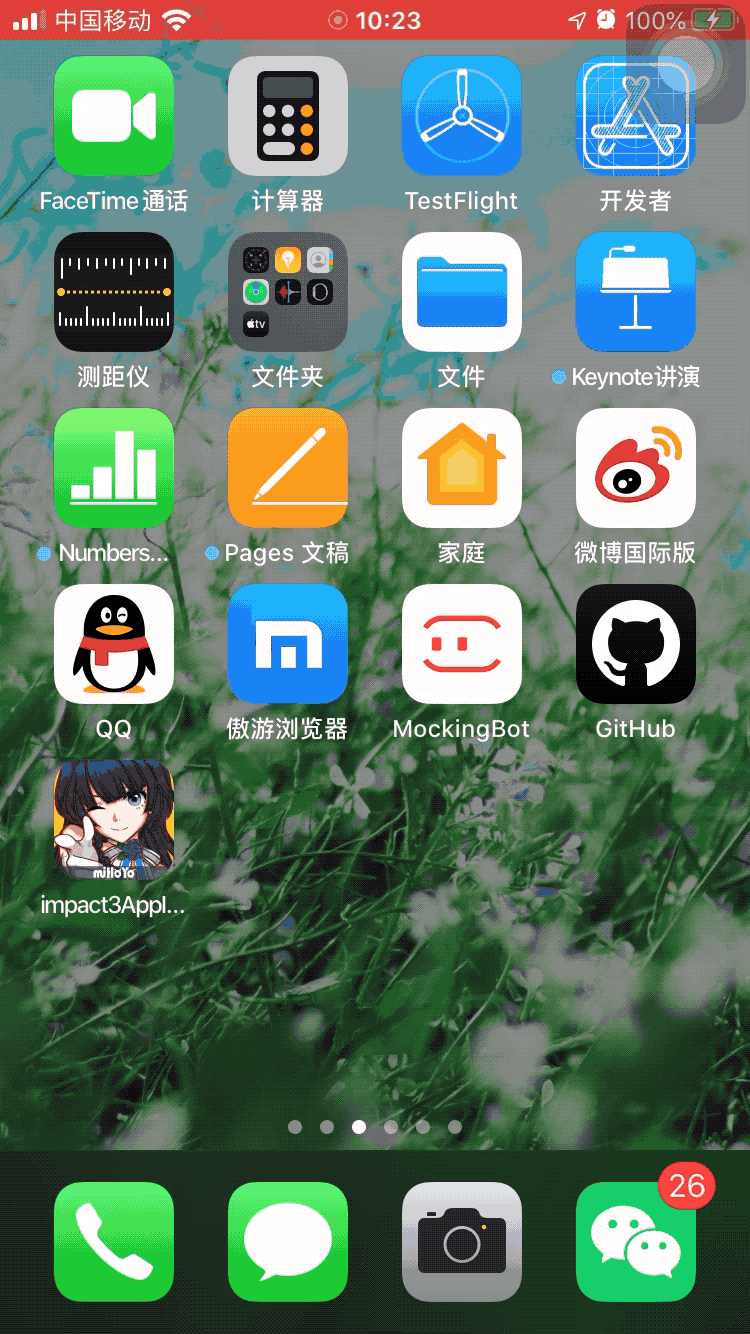Launch the impact3Appl miHoYo game

(x=114, y=820)
